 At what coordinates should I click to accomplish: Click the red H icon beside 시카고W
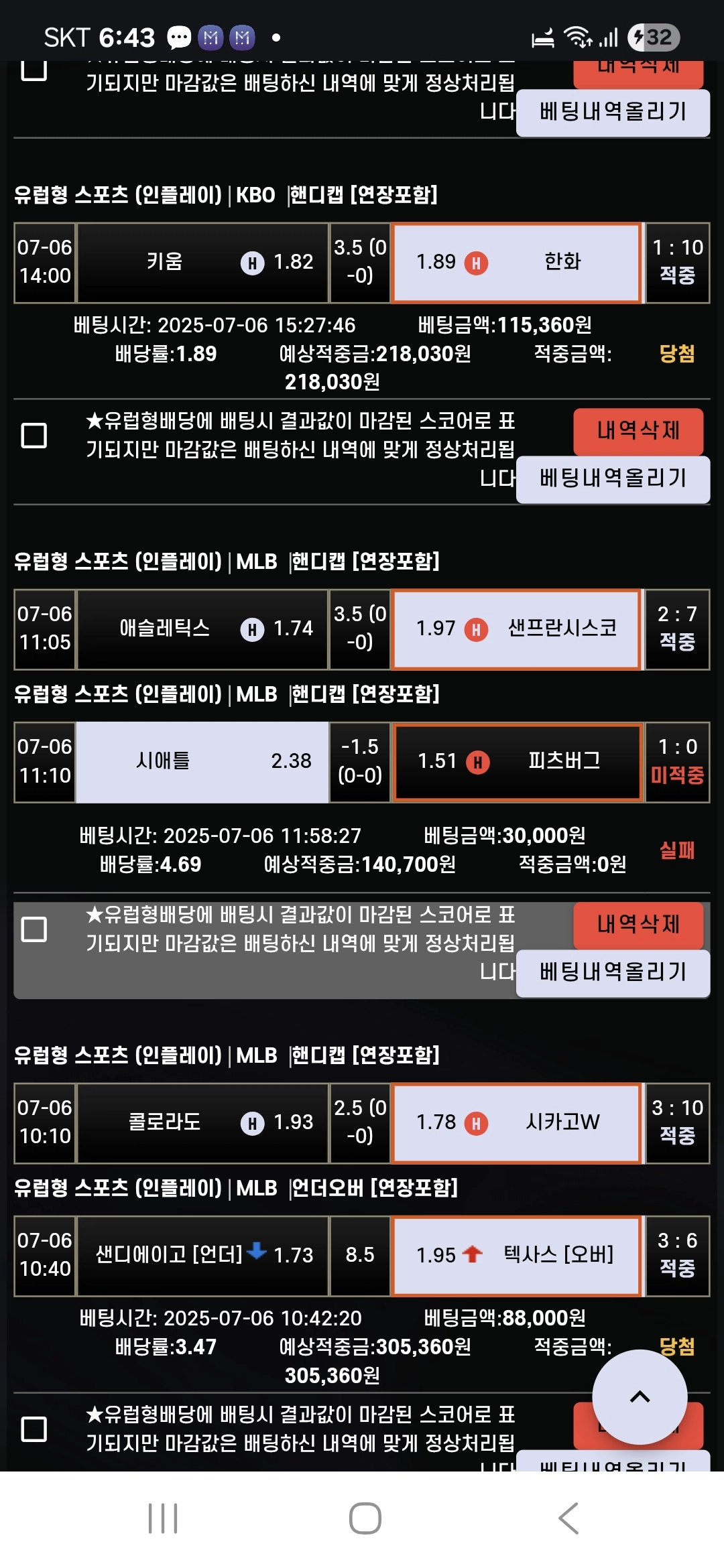tap(476, 1124)
